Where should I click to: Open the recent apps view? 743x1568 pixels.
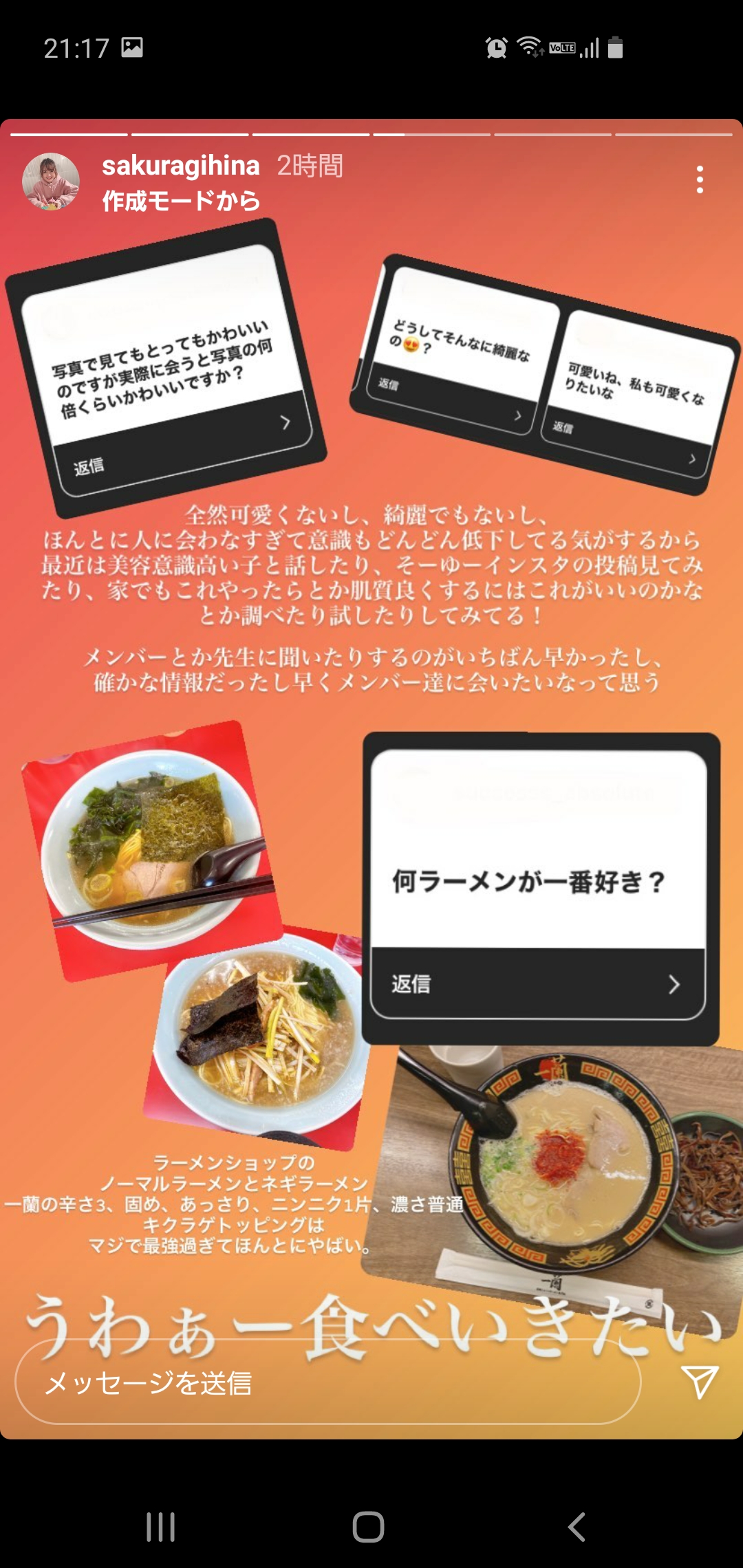161,1527
